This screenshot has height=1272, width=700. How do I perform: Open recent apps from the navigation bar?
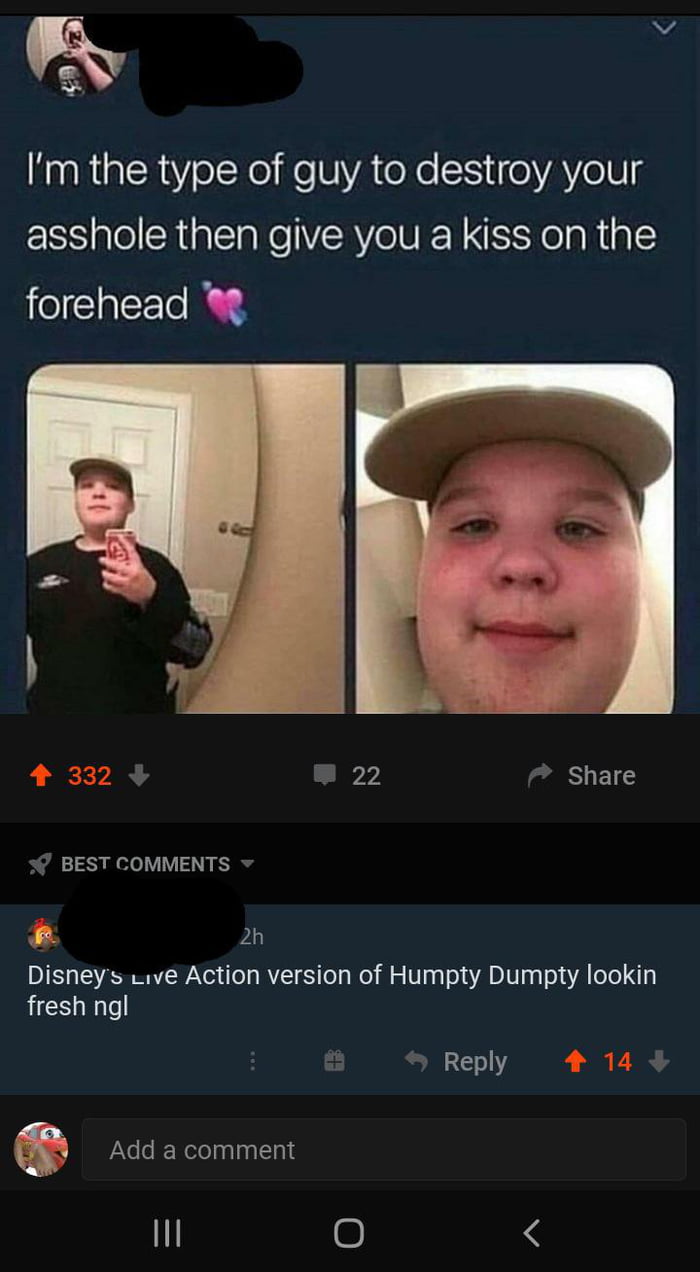(x=166, y=1232)
